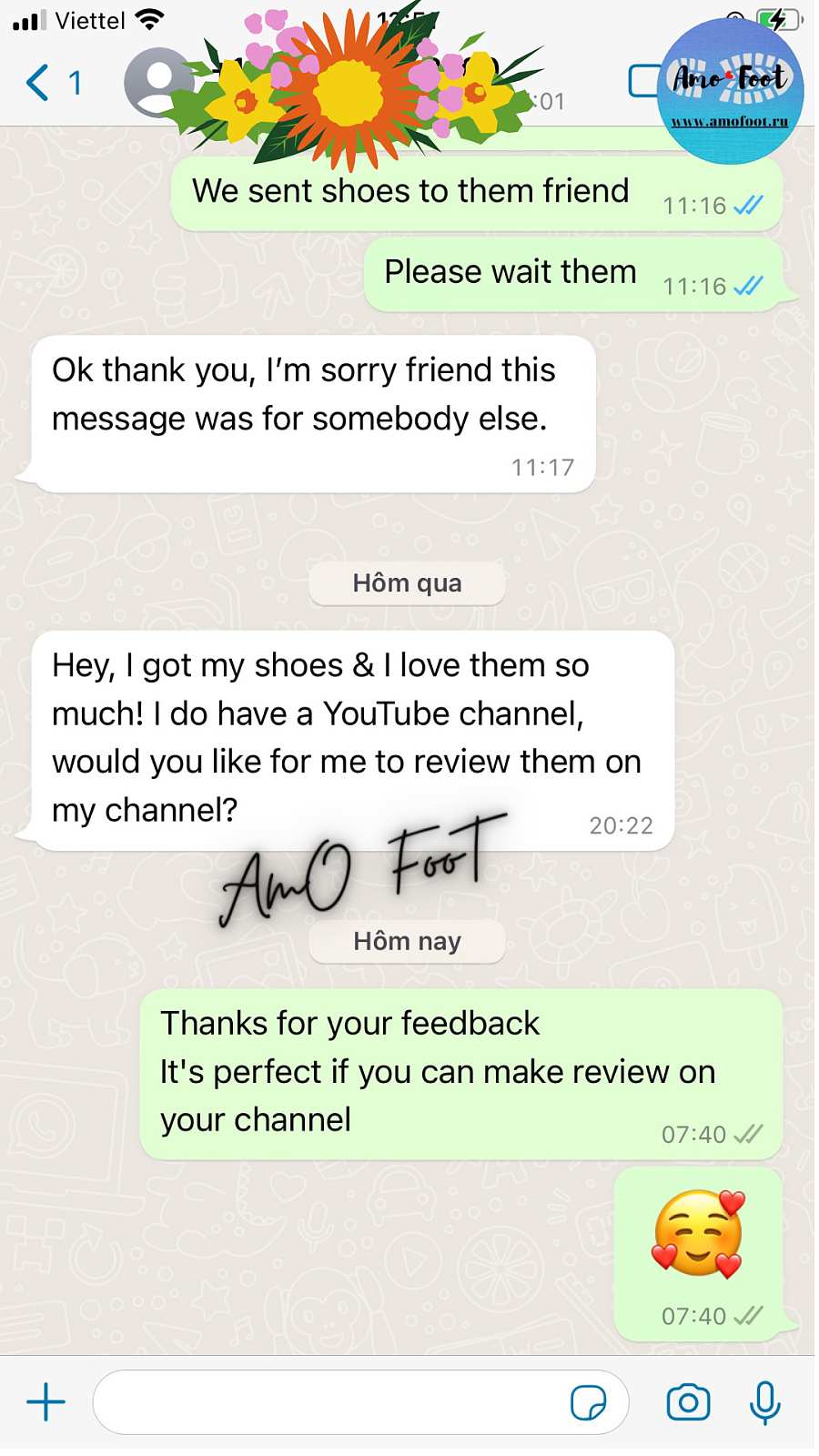This screenshot has width=819, height=1456.
Task: Focus the message text field
Action: click(x=328, y=1402)
